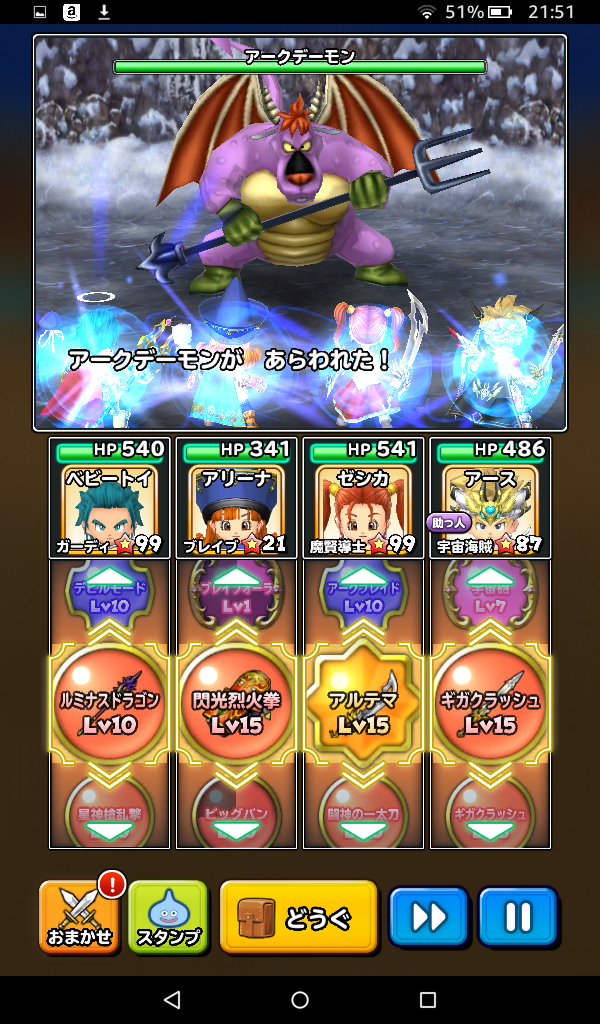Choose デビルモード Lv10 upper skill
600x1024 pixels.
click(x=109, y=596)
